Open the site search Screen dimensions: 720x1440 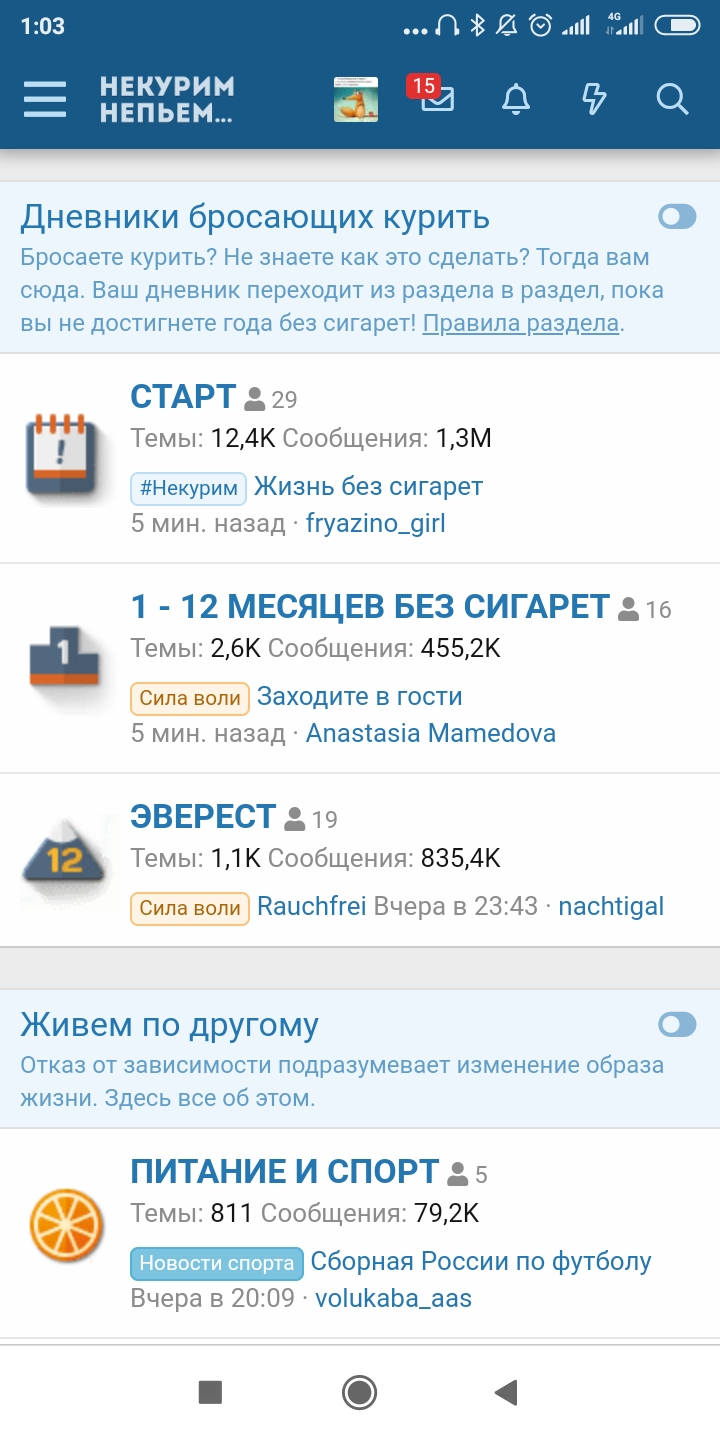click(x=672, y=99)
